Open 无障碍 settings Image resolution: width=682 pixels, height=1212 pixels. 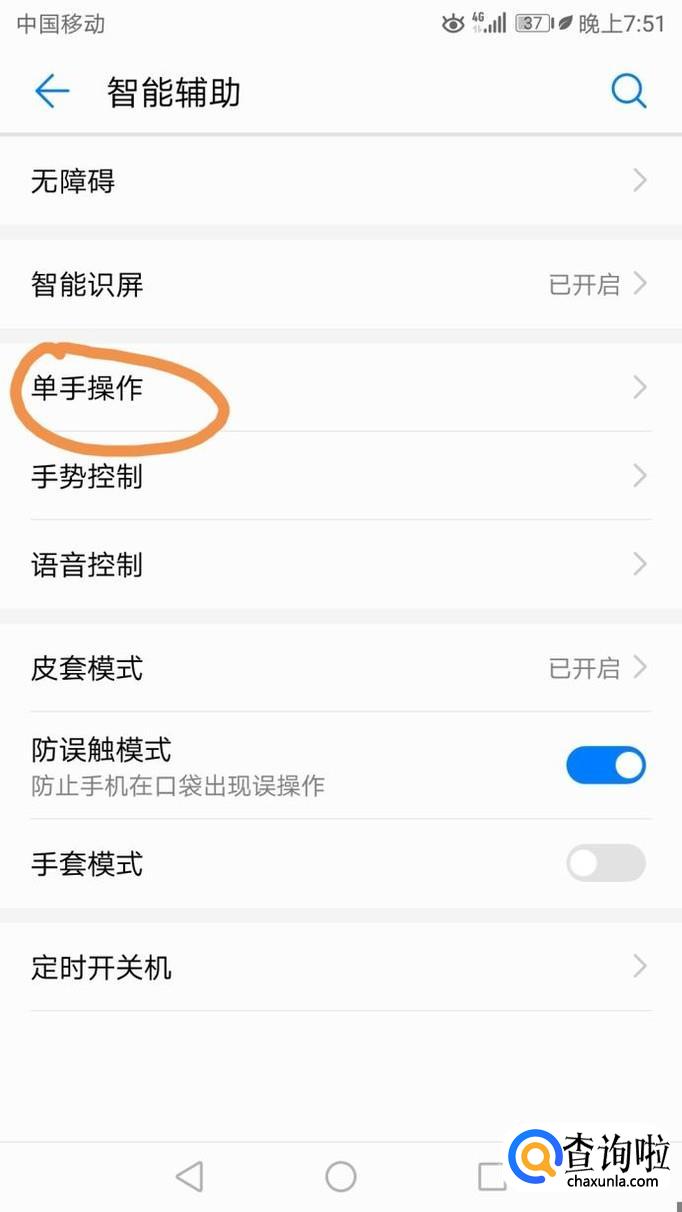[x=340, y=181]
